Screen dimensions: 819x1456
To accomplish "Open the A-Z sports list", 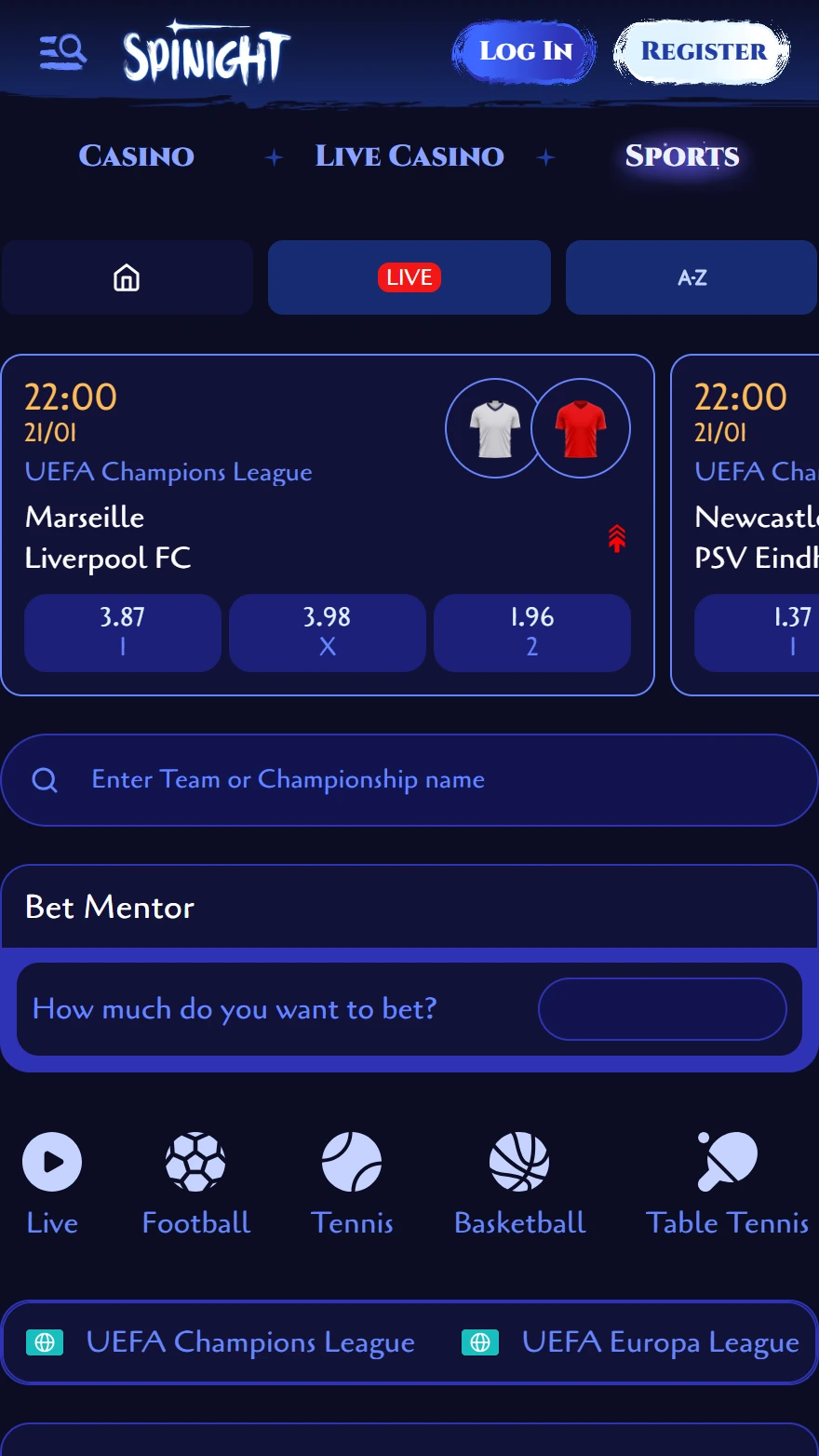I will click(691, 277).
